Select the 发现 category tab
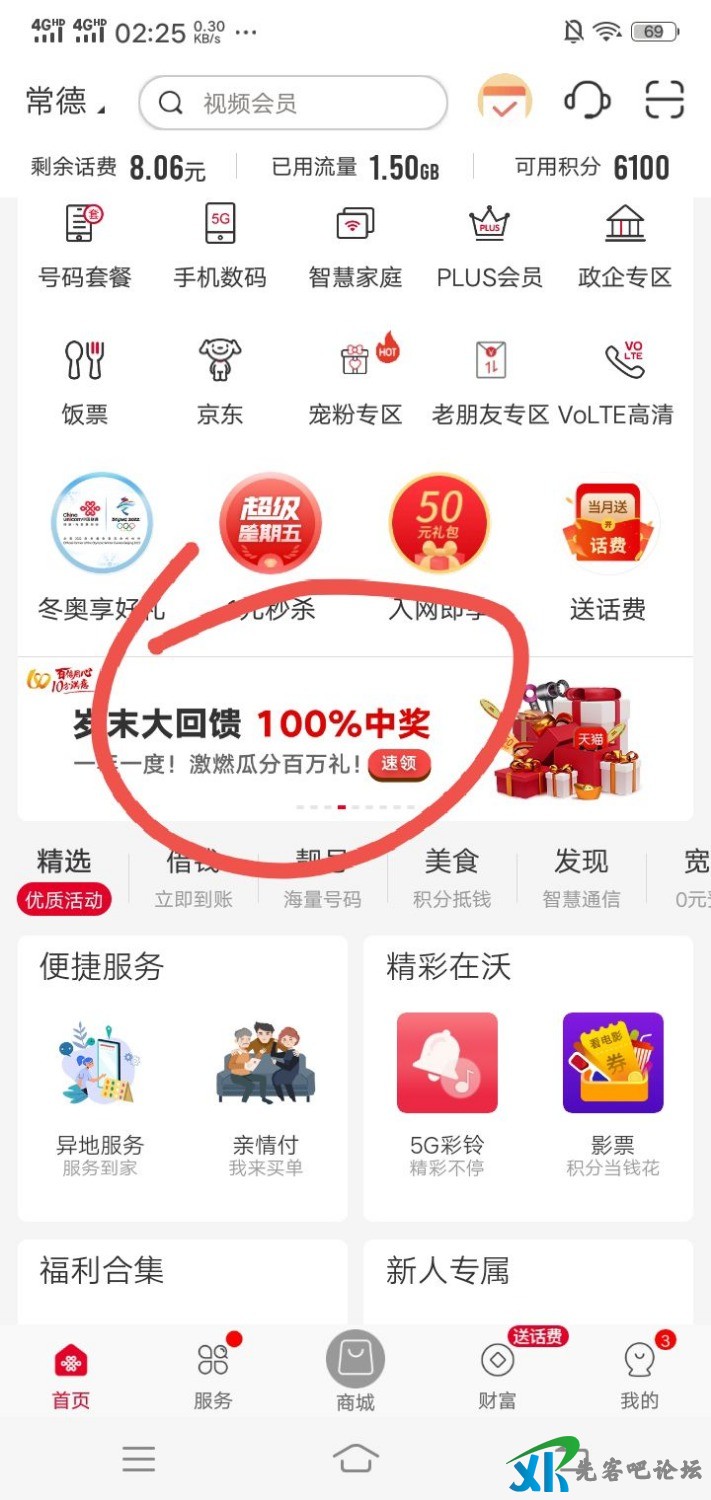 pyautogui.click(x=581, y=876)
